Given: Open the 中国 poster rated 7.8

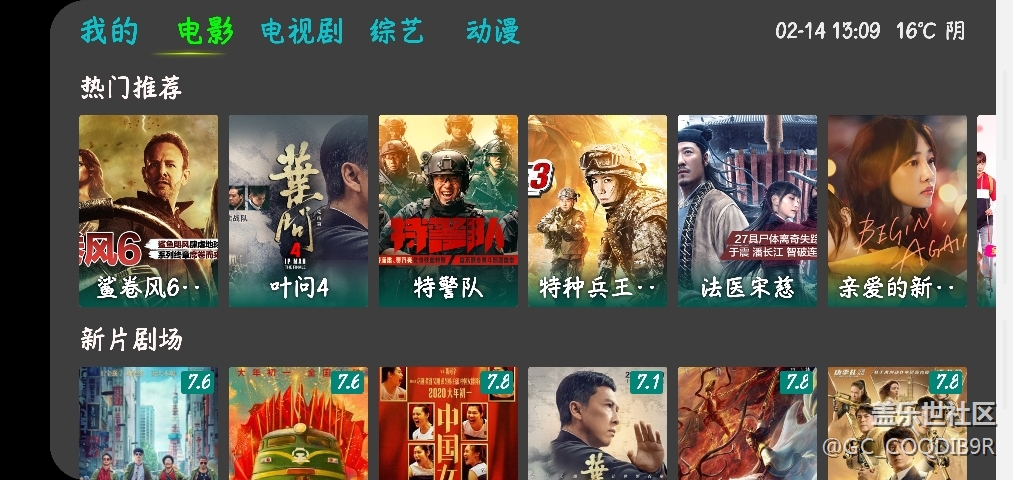Looking at the screenshot, I should coord(448,425).
